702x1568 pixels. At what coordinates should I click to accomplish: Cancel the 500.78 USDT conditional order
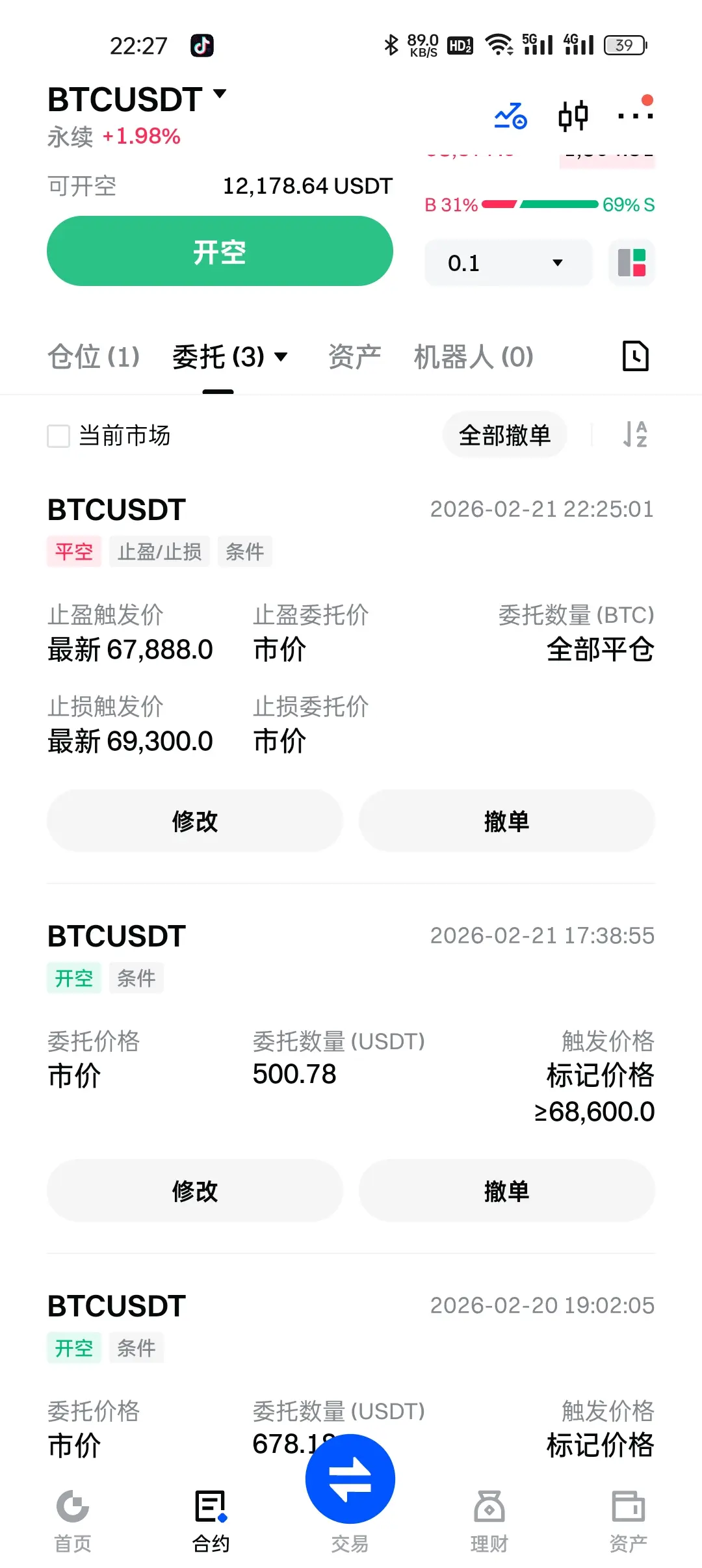click(x=506, y=1191)
